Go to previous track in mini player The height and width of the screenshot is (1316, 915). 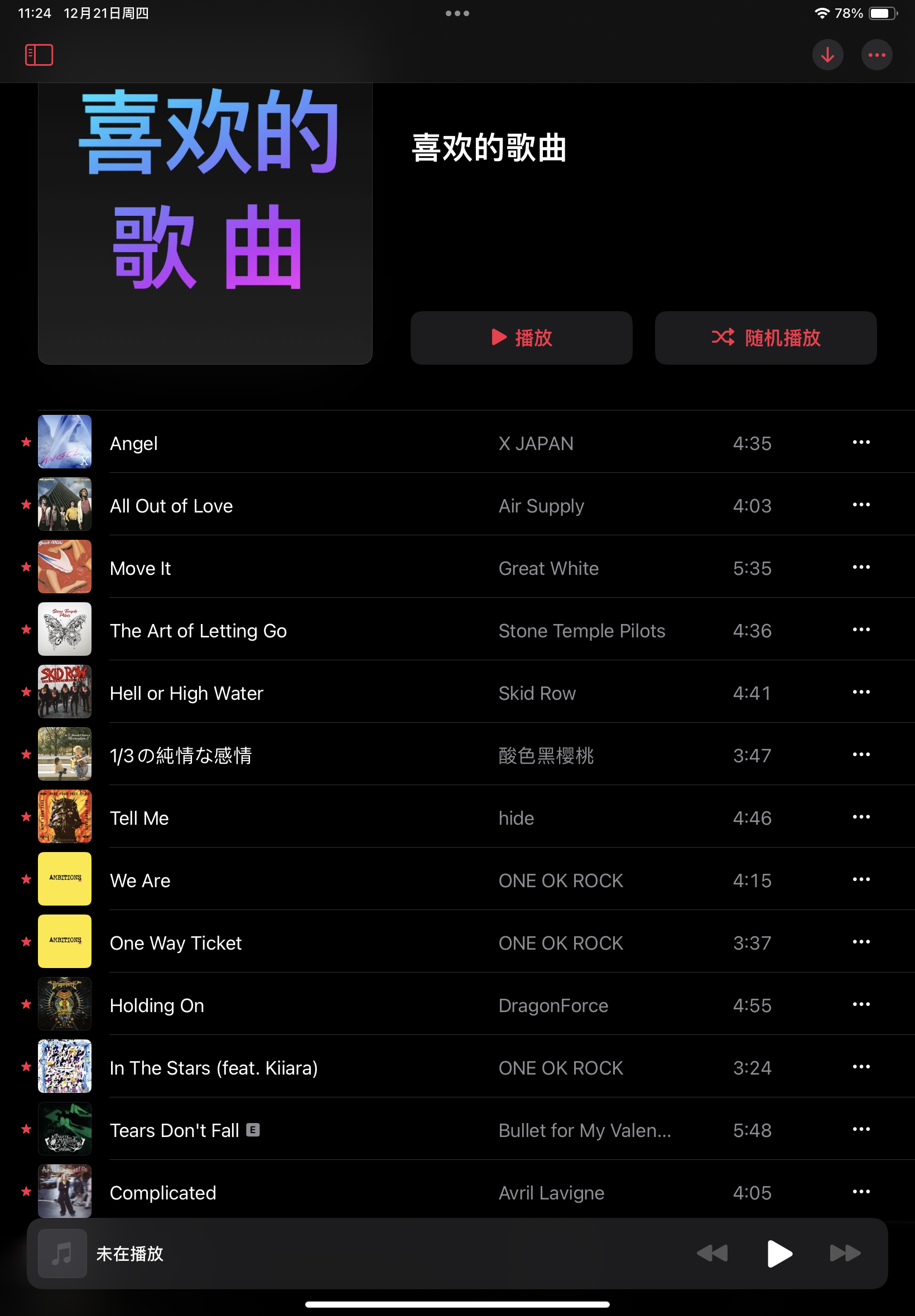(x=712, y=1253)
